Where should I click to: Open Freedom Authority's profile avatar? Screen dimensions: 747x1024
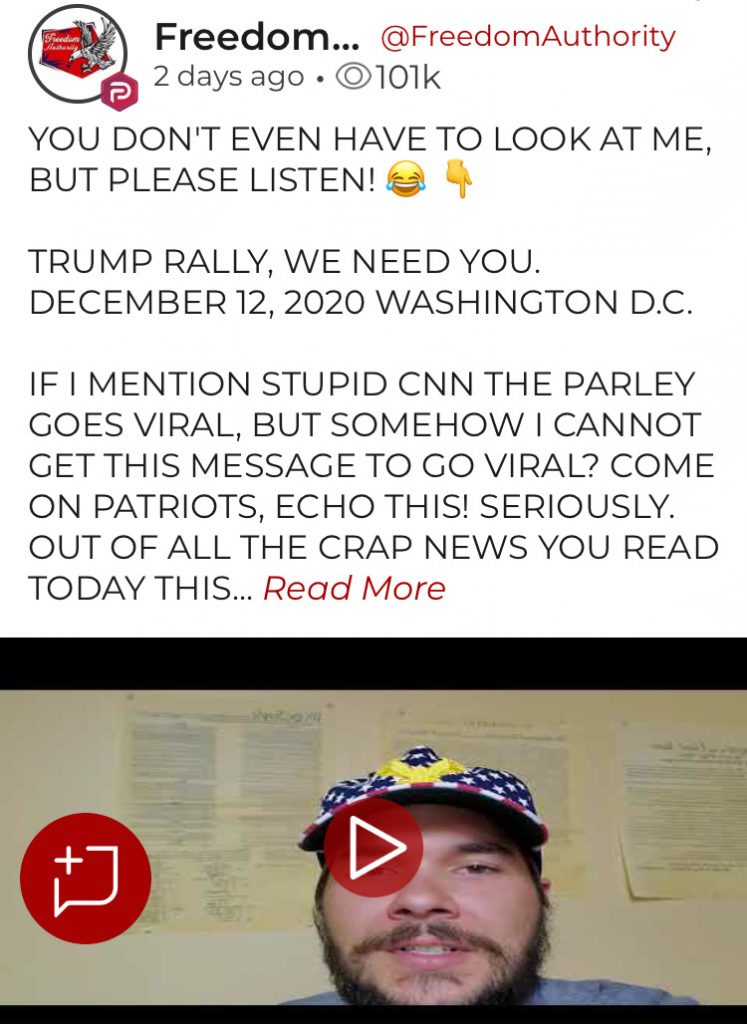[x=77, y=54]
